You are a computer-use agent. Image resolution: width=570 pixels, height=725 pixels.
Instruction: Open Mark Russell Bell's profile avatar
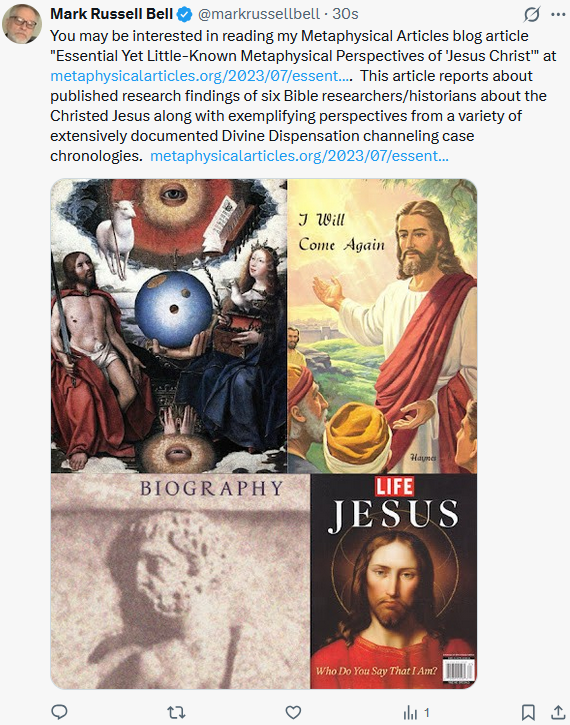(22, 24)
